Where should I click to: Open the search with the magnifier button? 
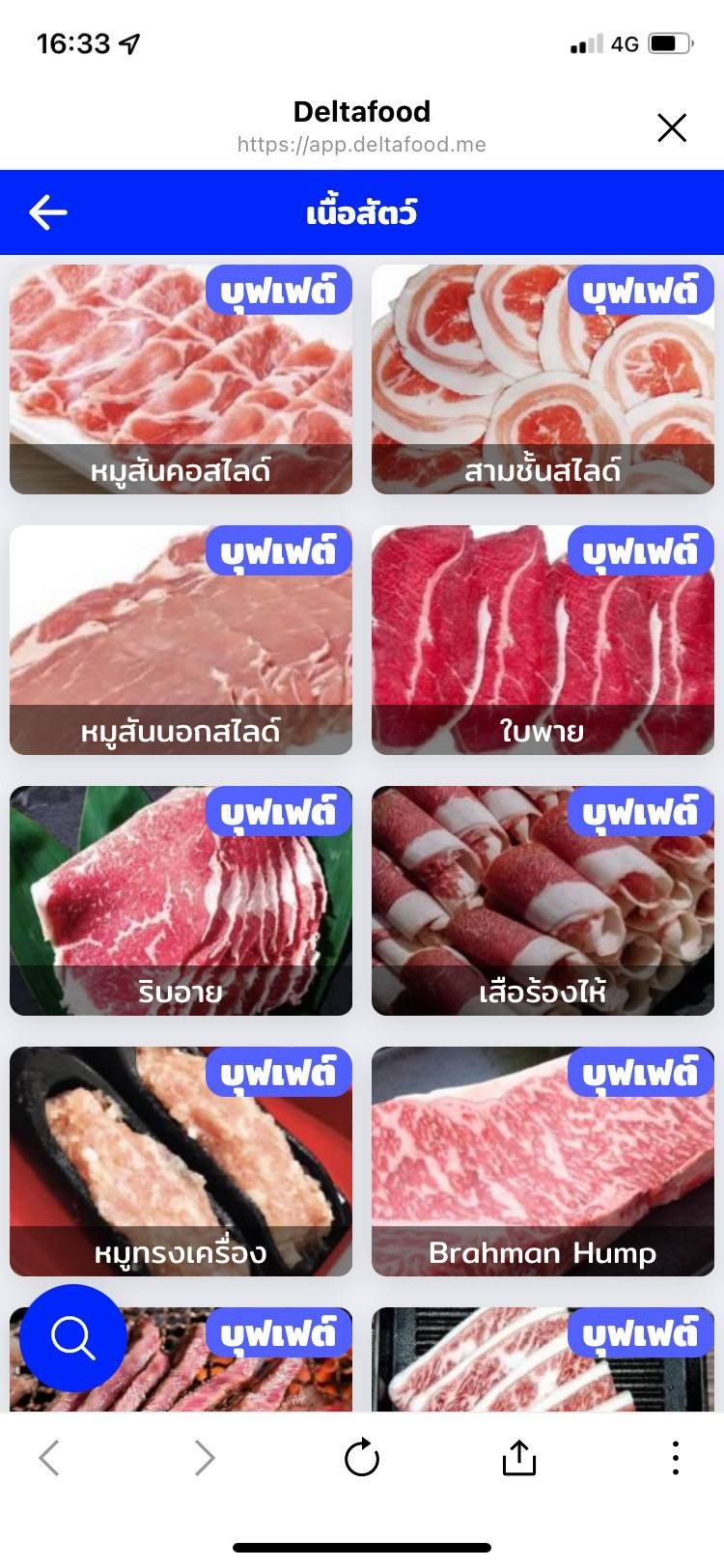pos(72,1337)
